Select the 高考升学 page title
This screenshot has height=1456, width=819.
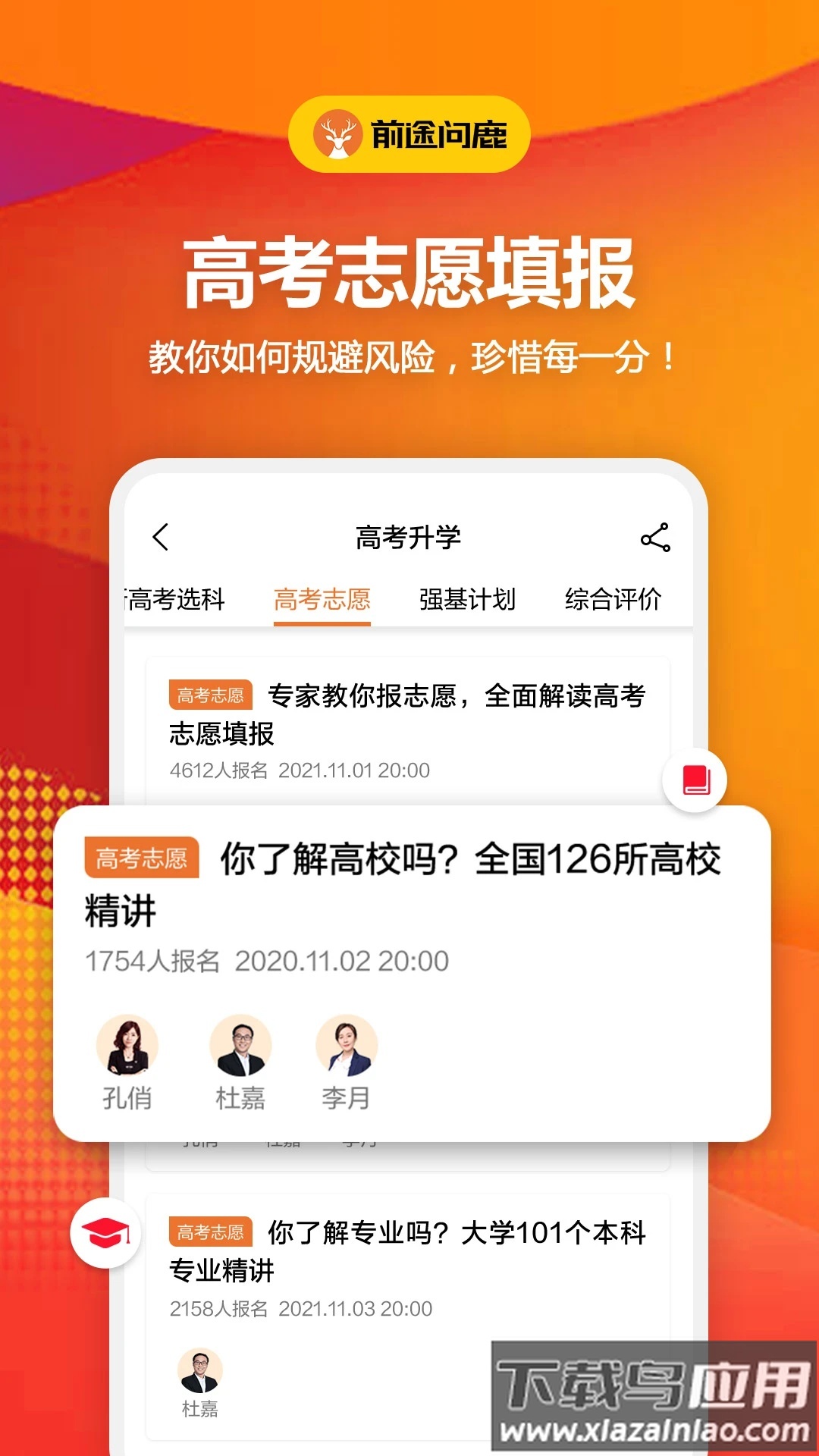[x=409, y=537]
